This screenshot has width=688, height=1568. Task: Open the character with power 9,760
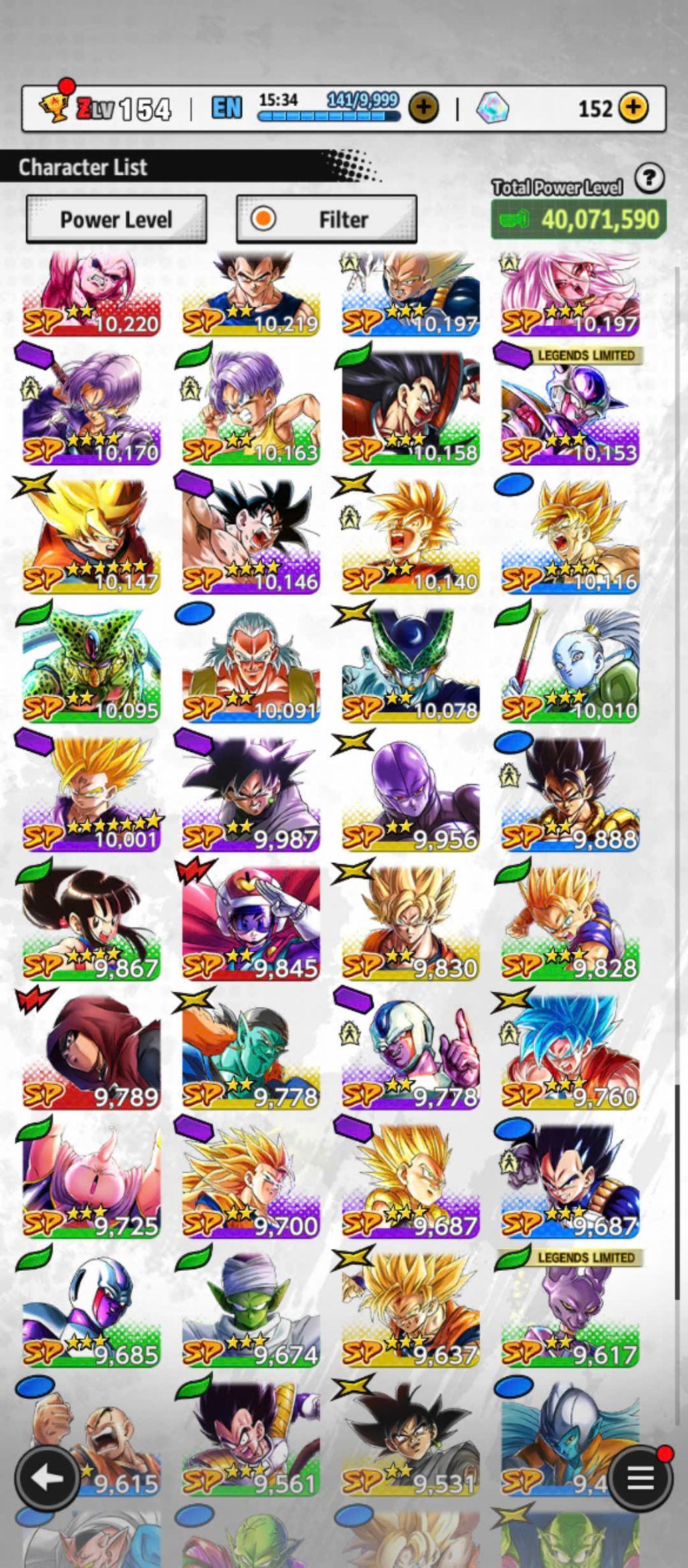[570, 1051]
